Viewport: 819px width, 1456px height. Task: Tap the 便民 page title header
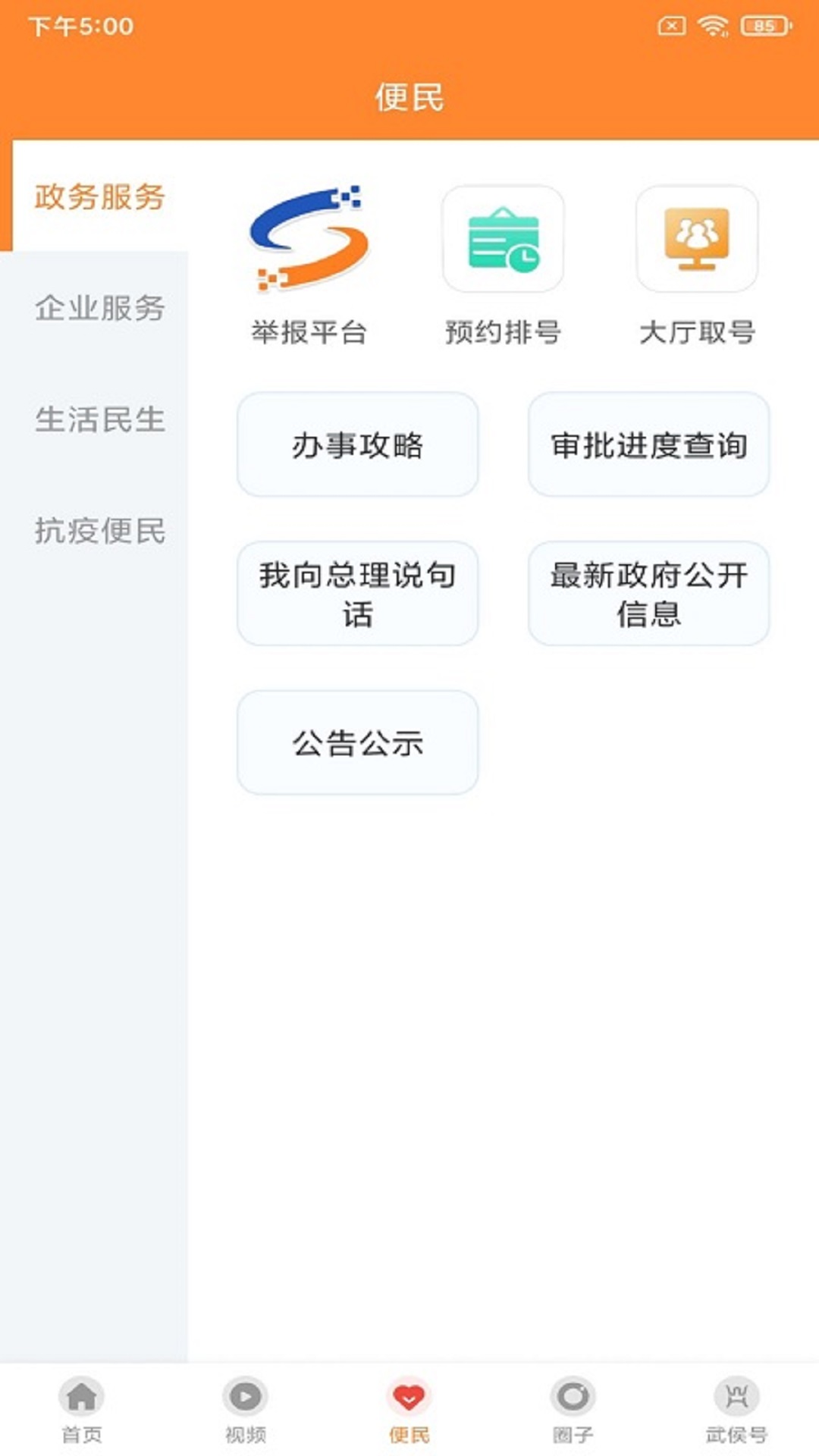pyautogui.click(x=409, y=97)
